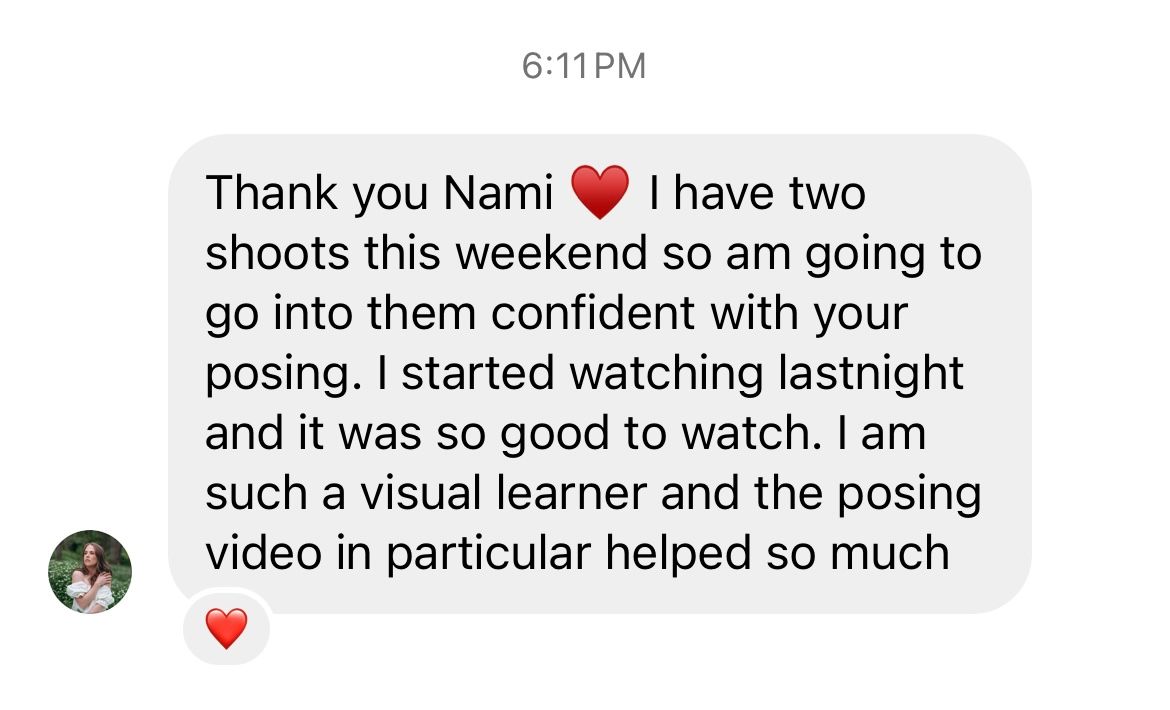View the heart reaction under the message
The width and height of the screenshot is (1170, 710).
tap(226, 628)
